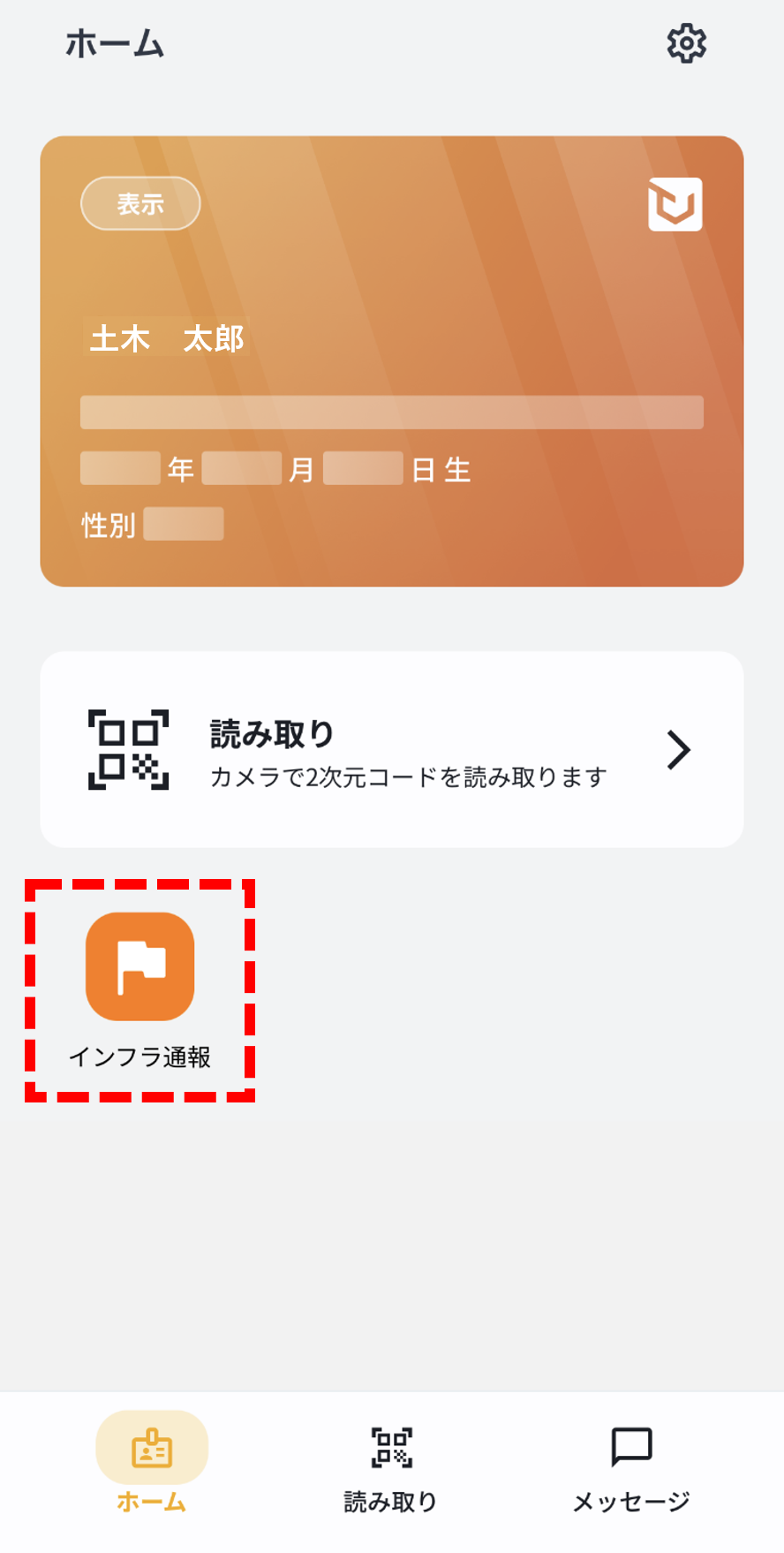Open settings with the gear icon
Screen dimensions: 784x1553
click(685, 42)
